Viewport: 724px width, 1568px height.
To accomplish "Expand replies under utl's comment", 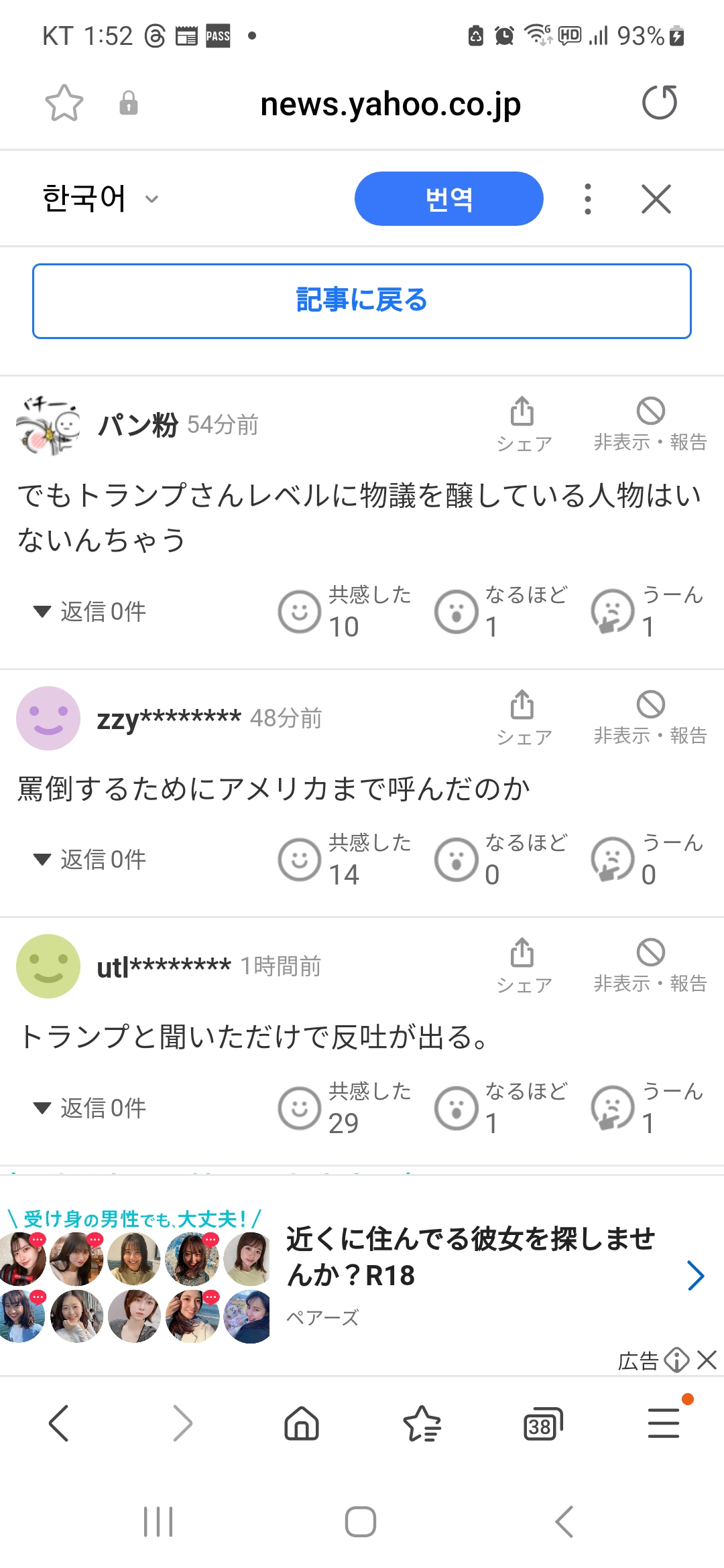I will tap(90, 1108).
